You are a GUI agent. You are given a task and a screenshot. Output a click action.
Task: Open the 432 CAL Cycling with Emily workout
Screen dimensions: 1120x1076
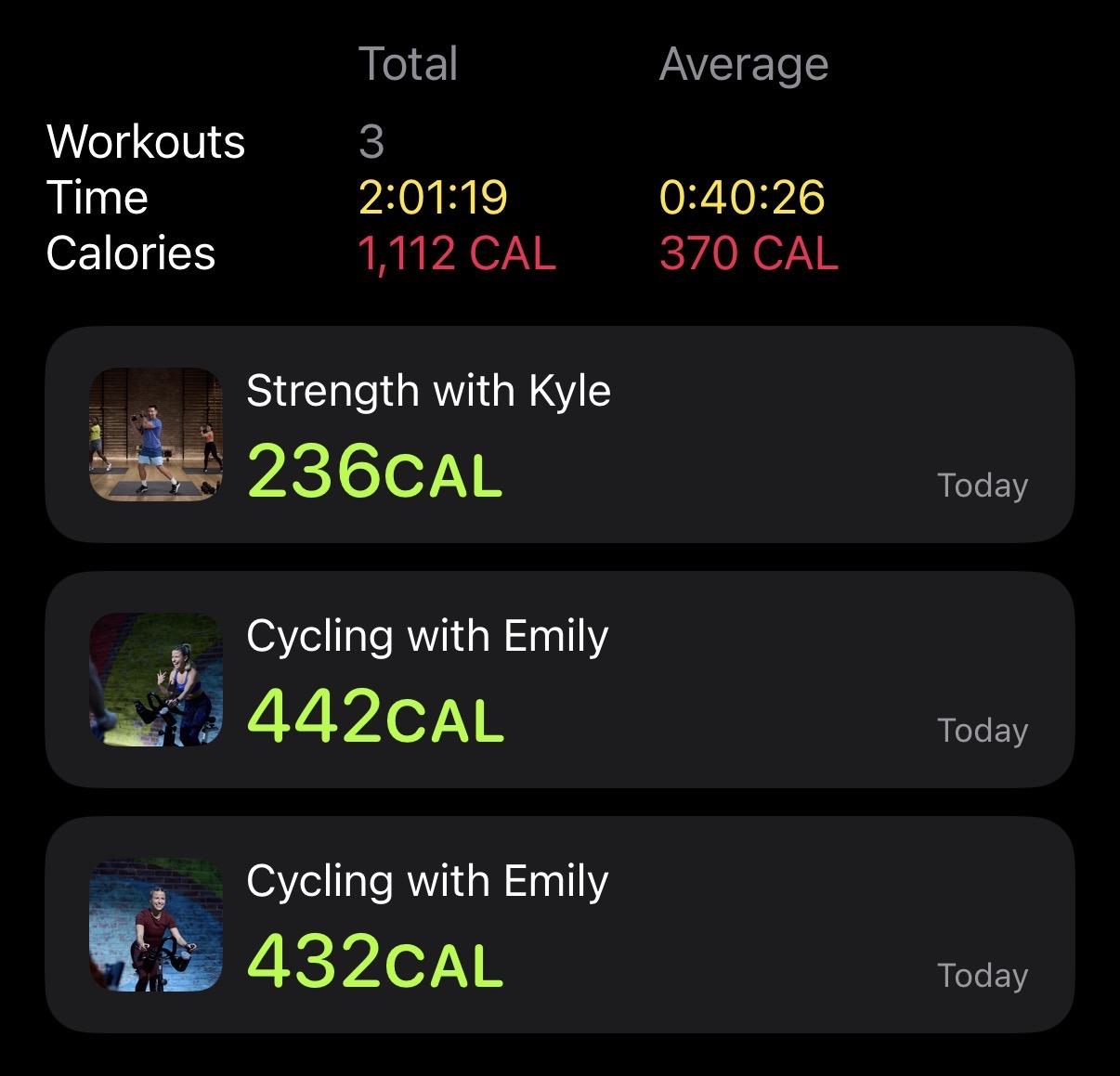coord(559,925)
